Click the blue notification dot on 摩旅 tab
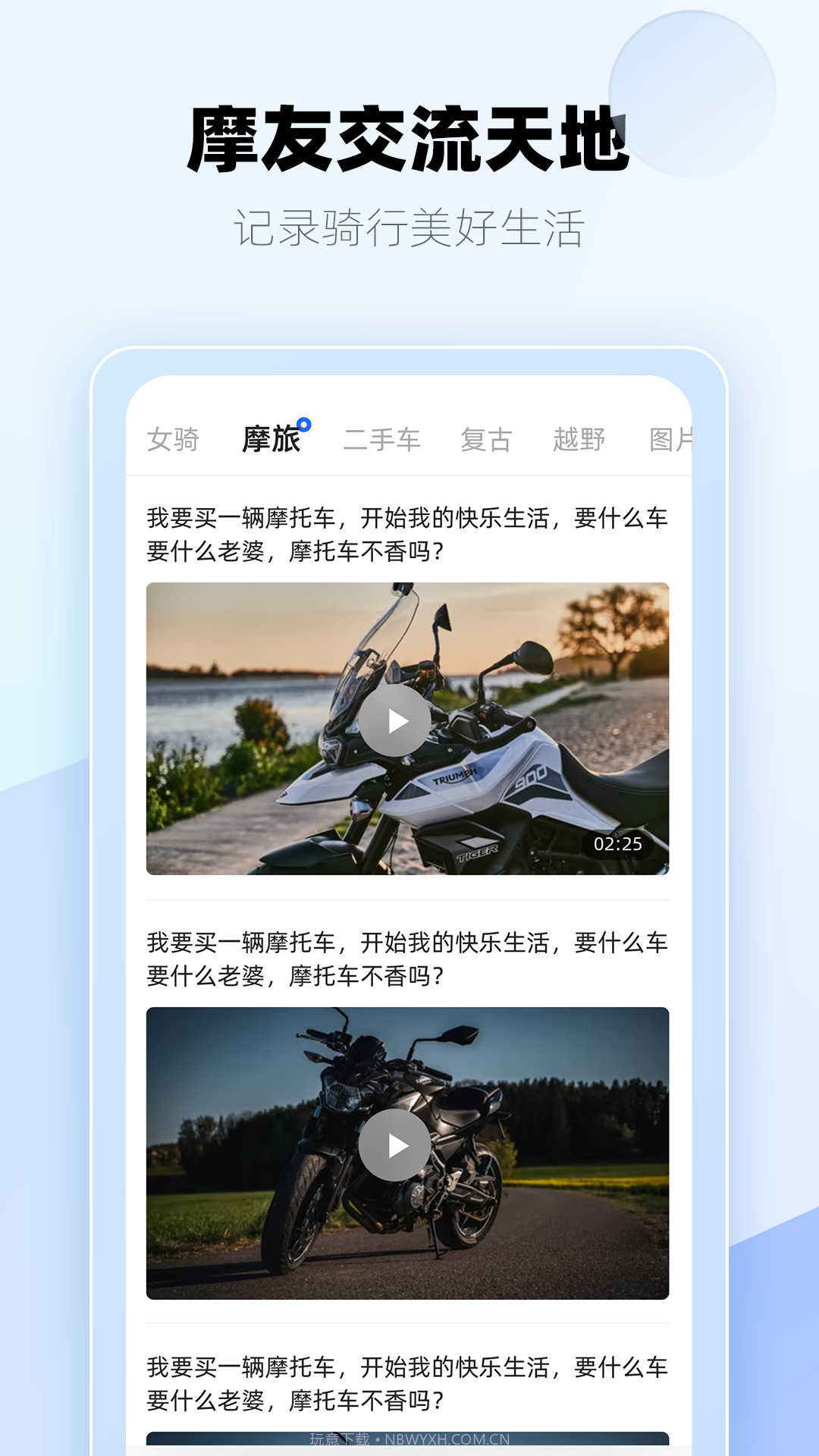The image size is (819, 1456). point(306,423)
